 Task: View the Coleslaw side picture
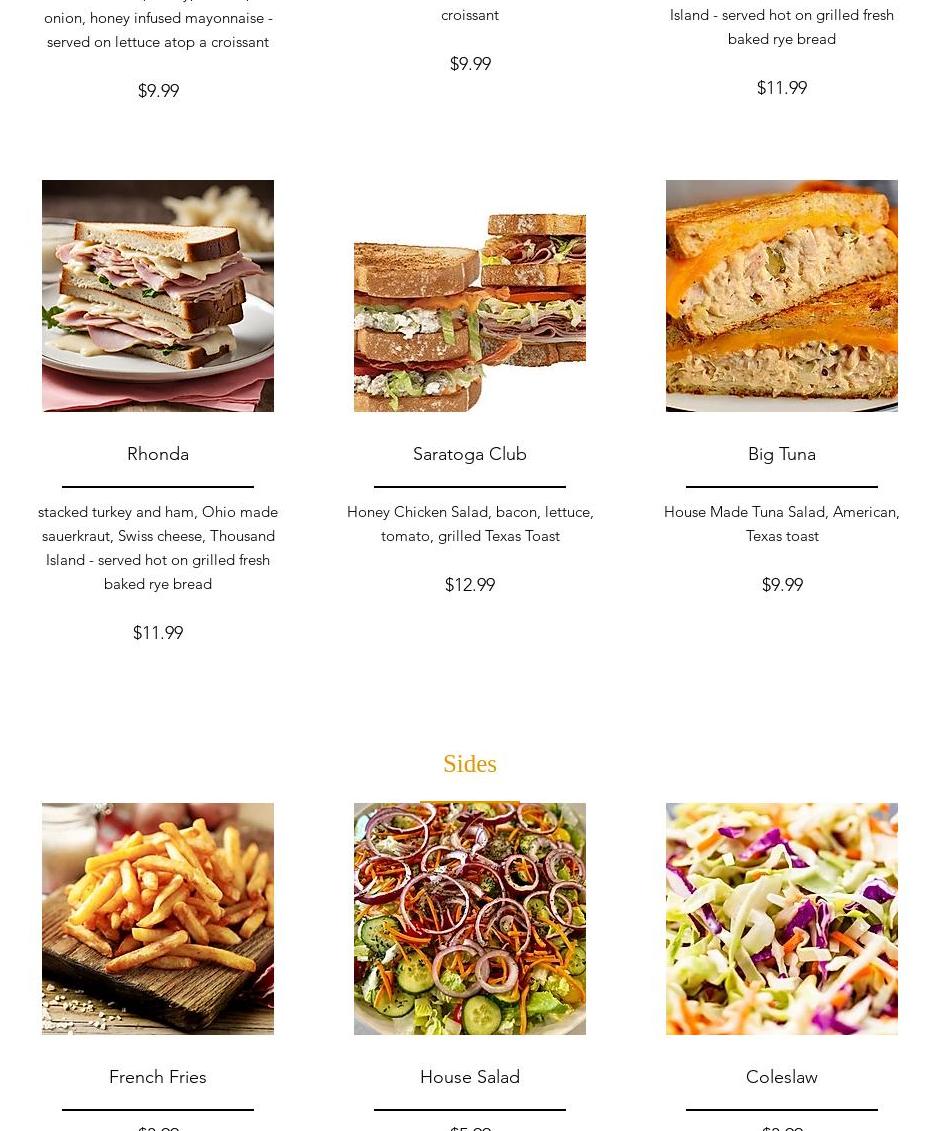[x=782, y=919]
